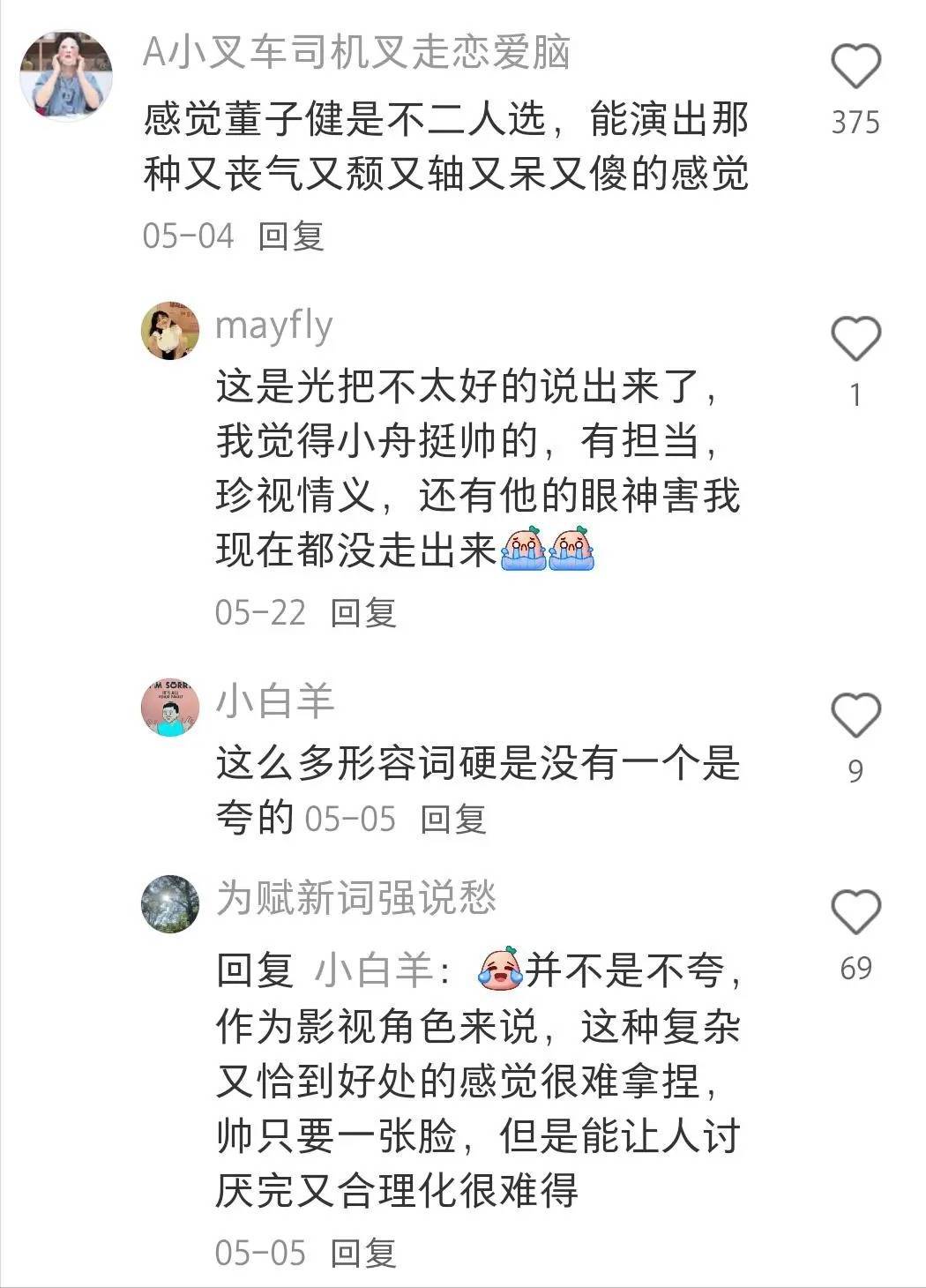Like mayfly's reply
926x1288 pixels.
pyautogui.click(x=856, y=340)
